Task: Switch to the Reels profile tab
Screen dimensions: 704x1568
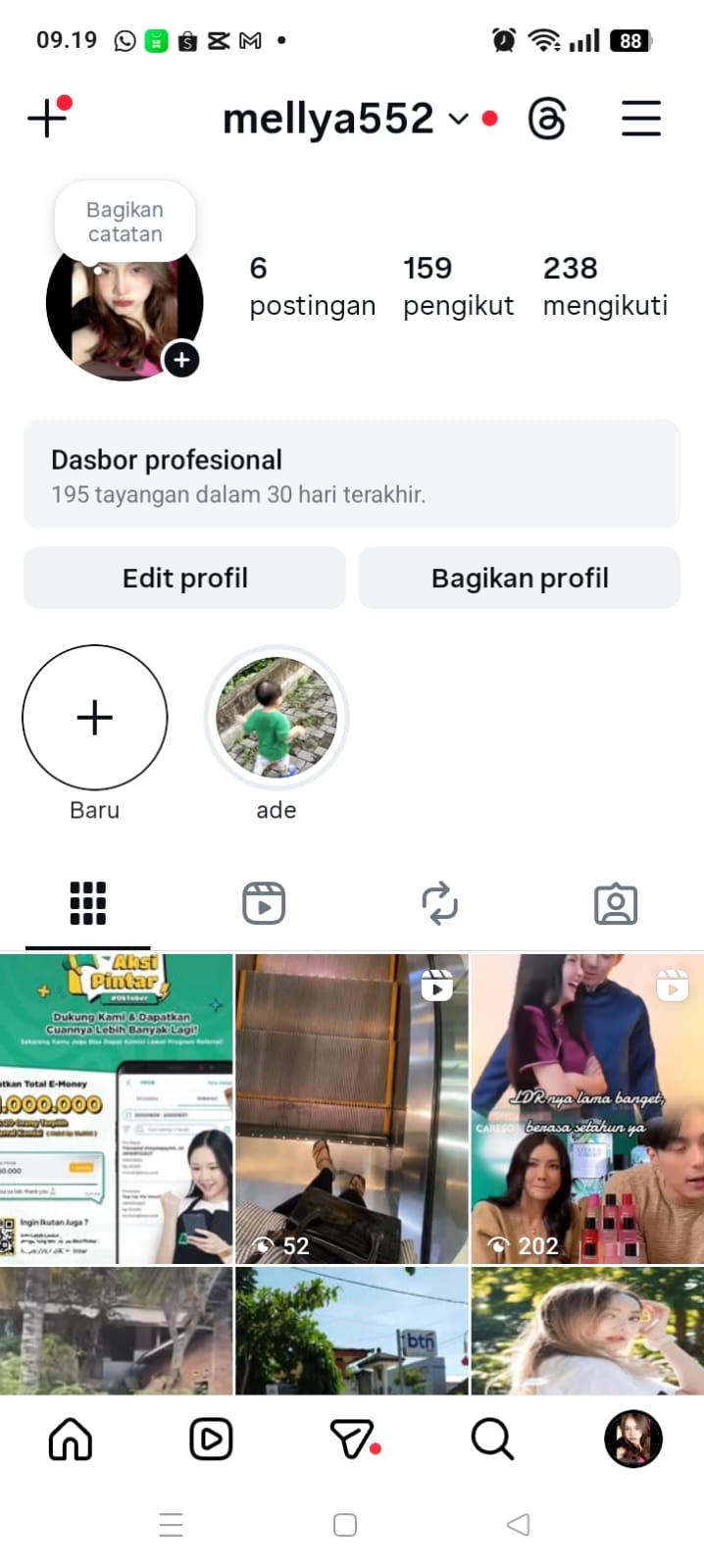Action: click(x=264, y=904)
